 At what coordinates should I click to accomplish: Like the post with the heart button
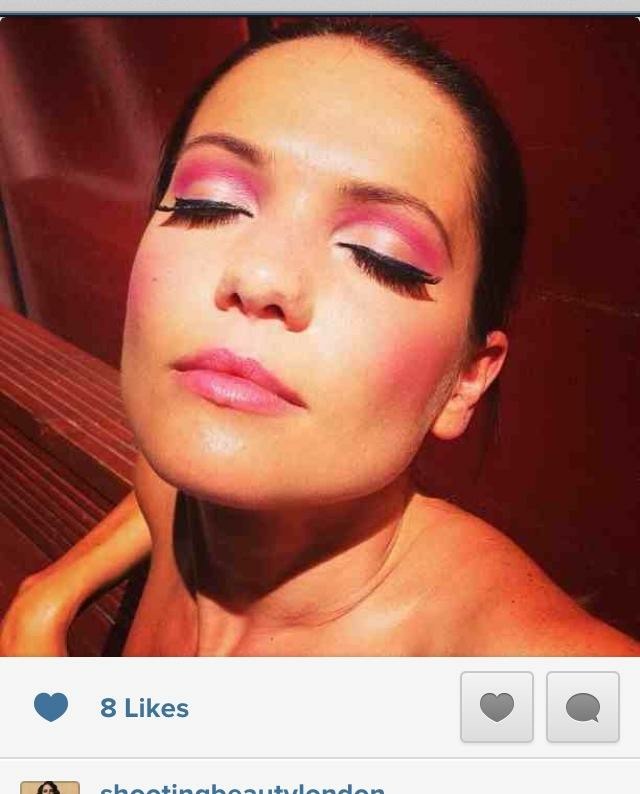point(497,707)
